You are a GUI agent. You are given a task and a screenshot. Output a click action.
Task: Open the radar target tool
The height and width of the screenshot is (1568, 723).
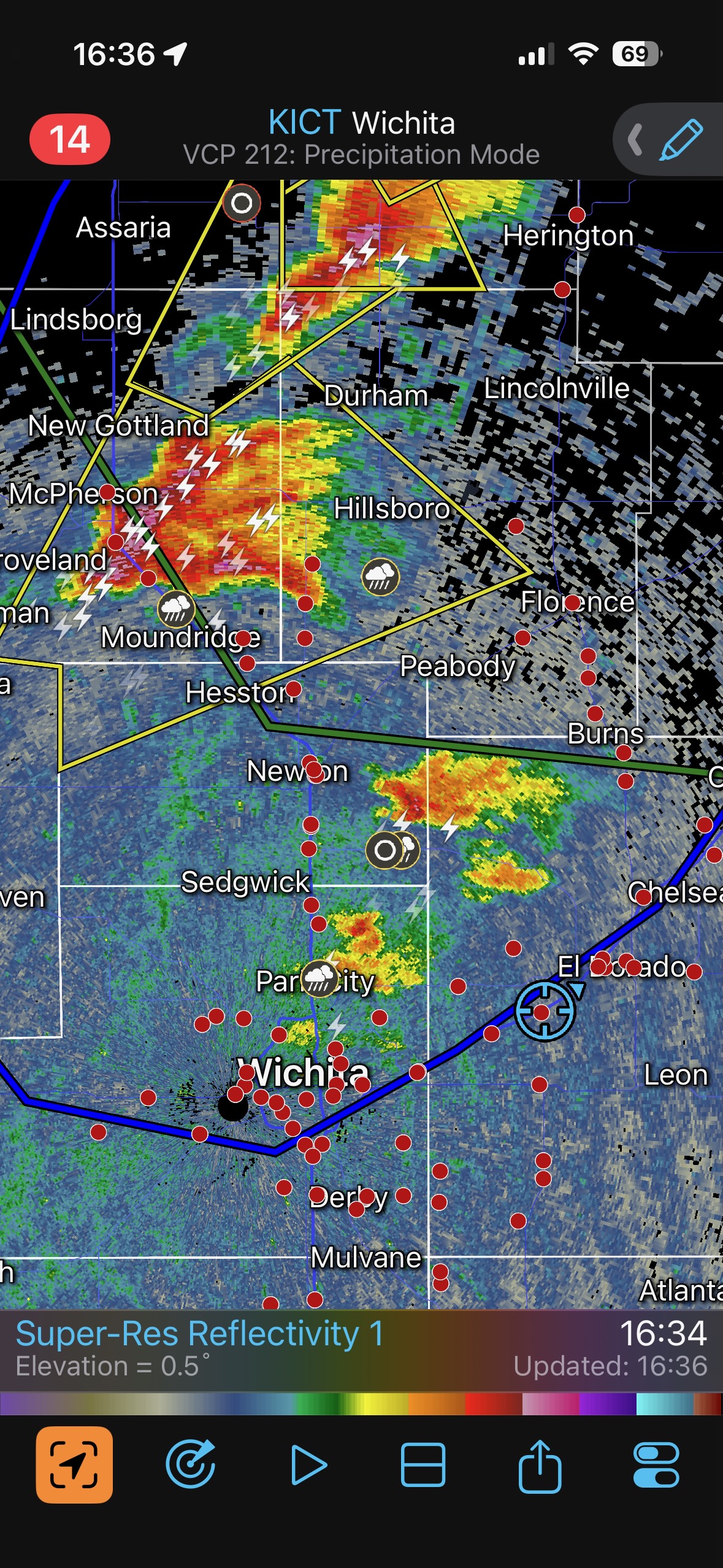191,1465
